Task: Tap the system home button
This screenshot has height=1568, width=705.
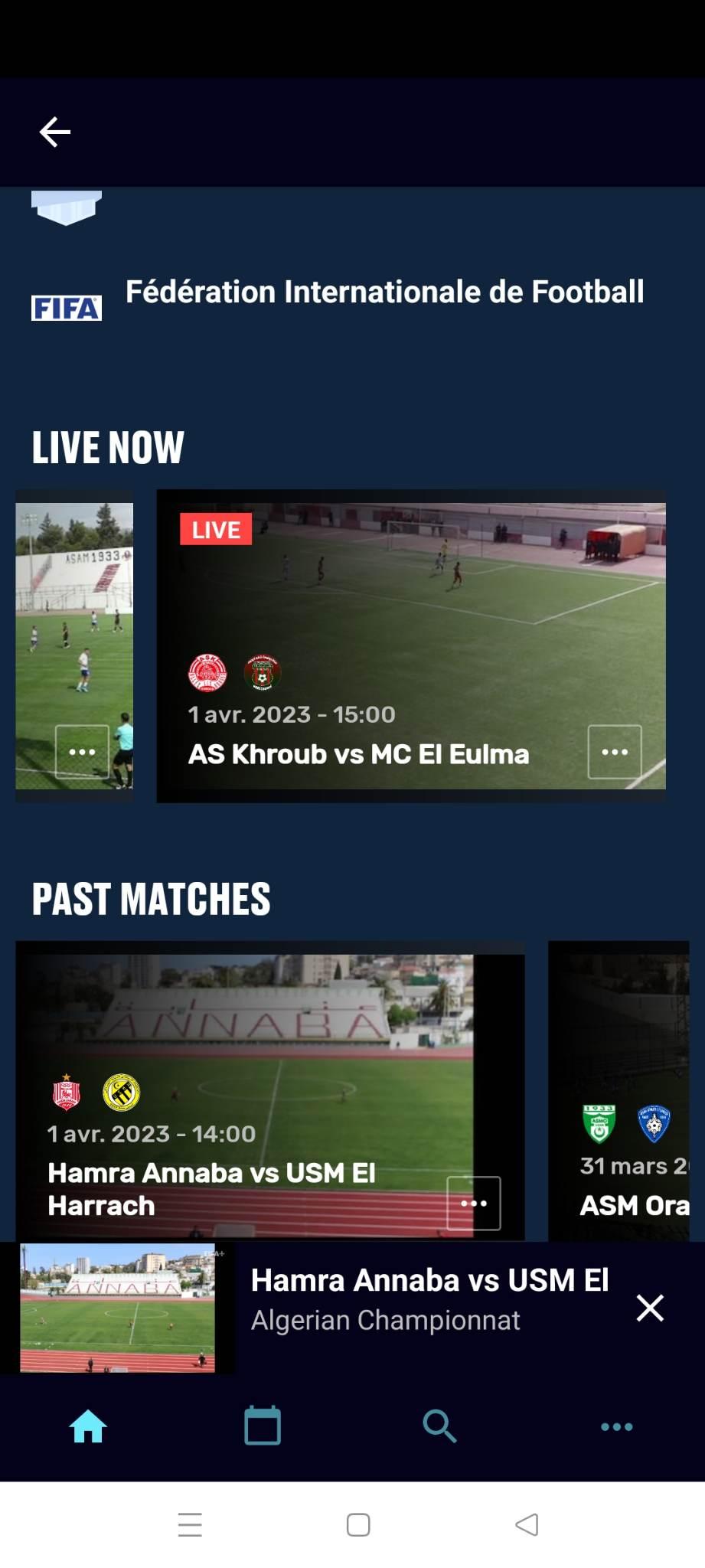Action: [x=358, y=1524]
